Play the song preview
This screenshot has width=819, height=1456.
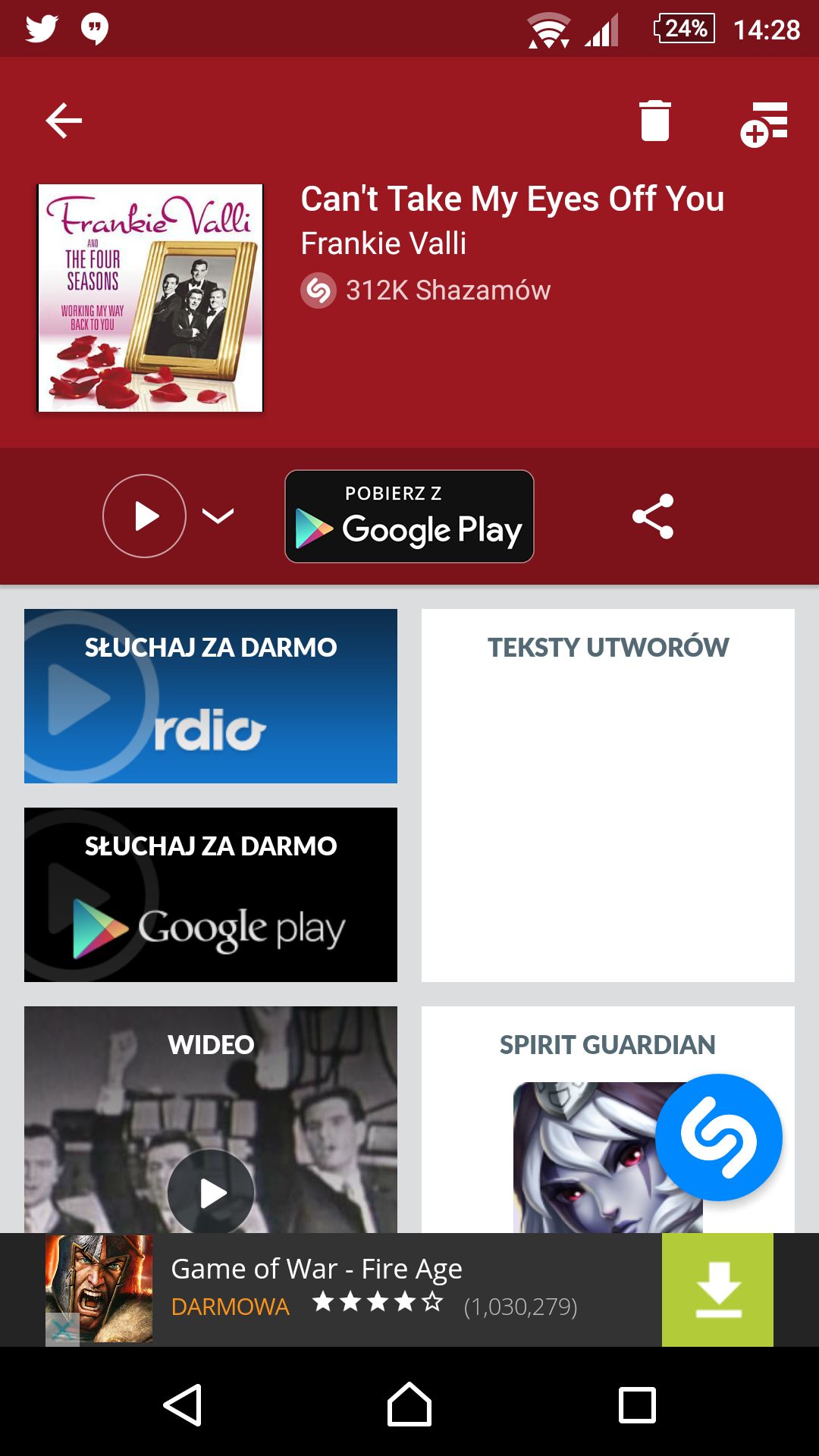pos(144,516)
